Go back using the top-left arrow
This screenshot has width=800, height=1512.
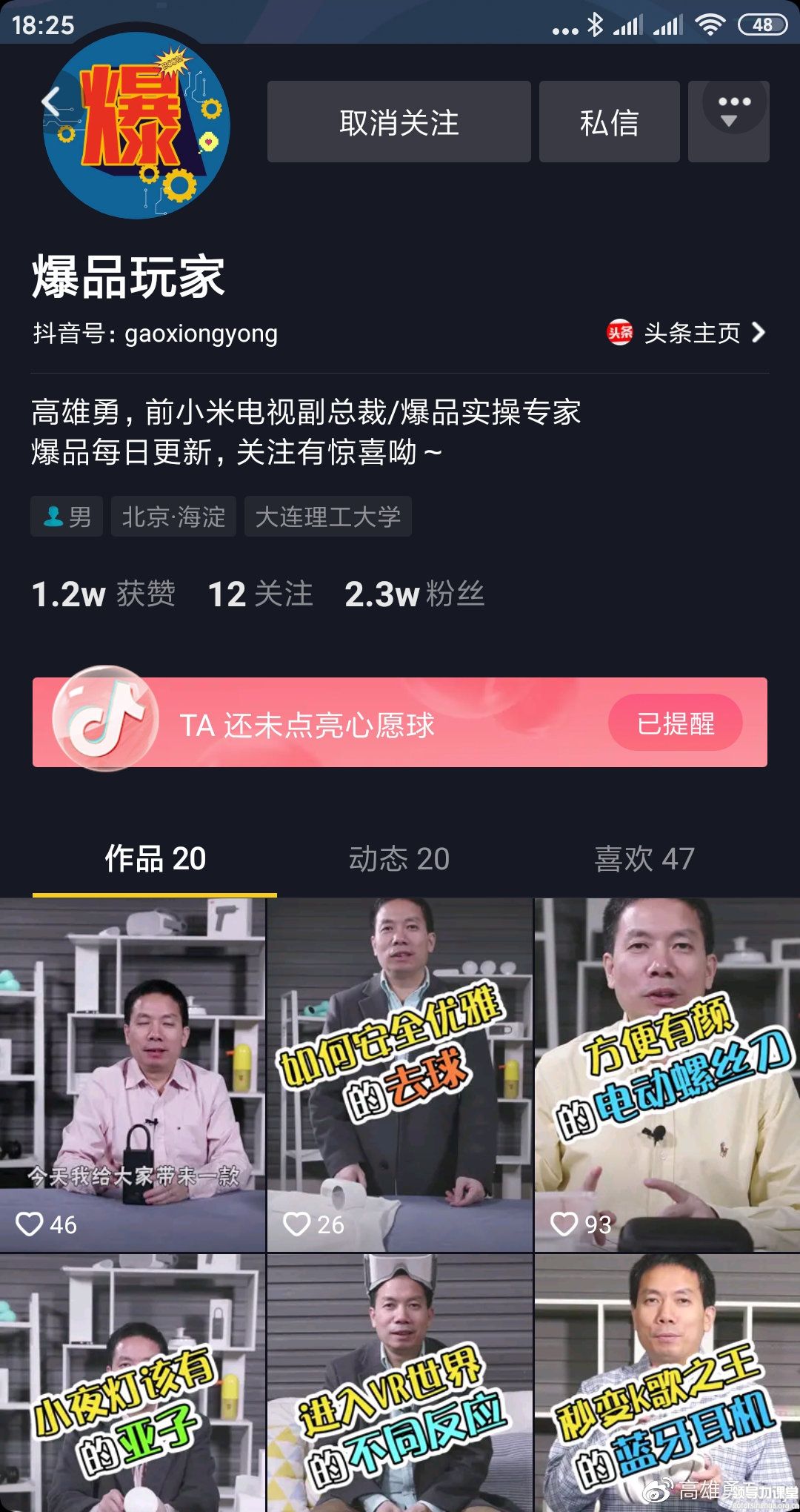(52, 102)
